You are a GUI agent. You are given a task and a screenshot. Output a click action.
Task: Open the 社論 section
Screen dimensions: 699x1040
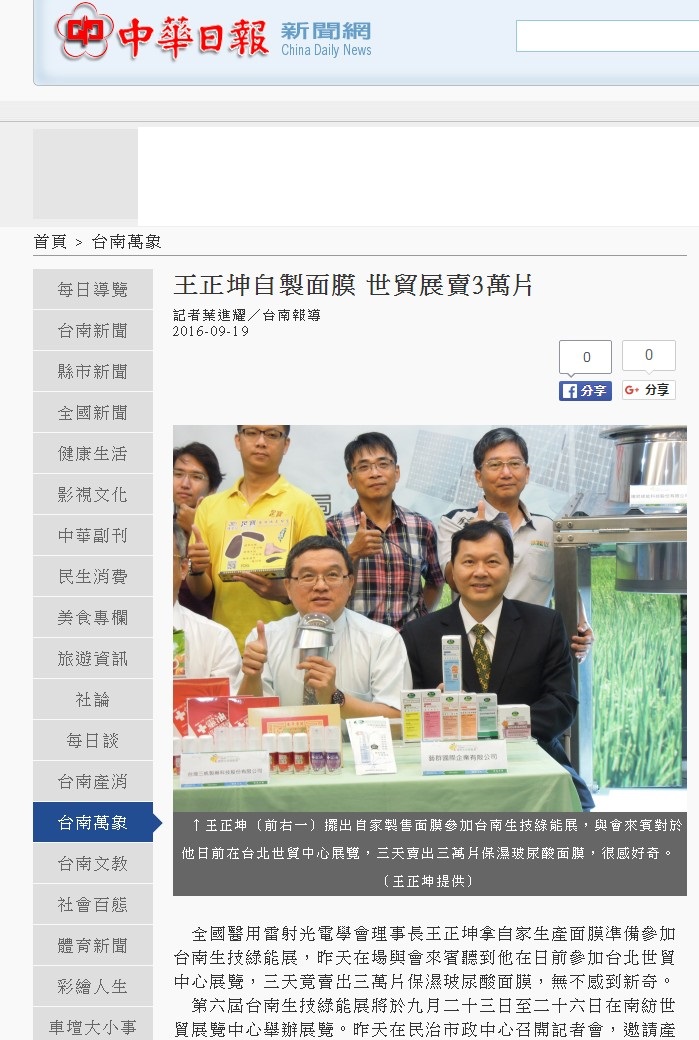pyautogui.click(x=93, y=700)
